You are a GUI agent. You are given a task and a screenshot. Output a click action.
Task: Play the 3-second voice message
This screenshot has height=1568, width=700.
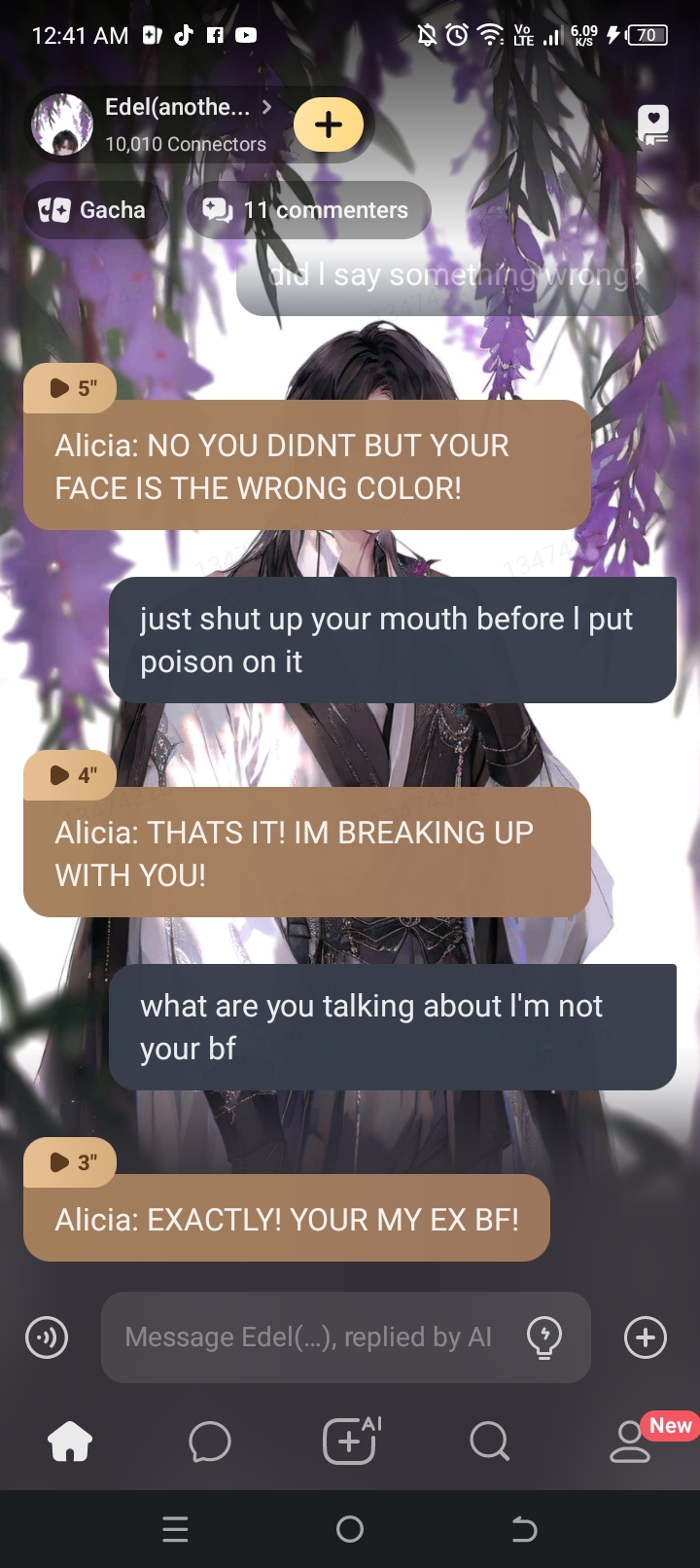click(x=70, y=1162)
